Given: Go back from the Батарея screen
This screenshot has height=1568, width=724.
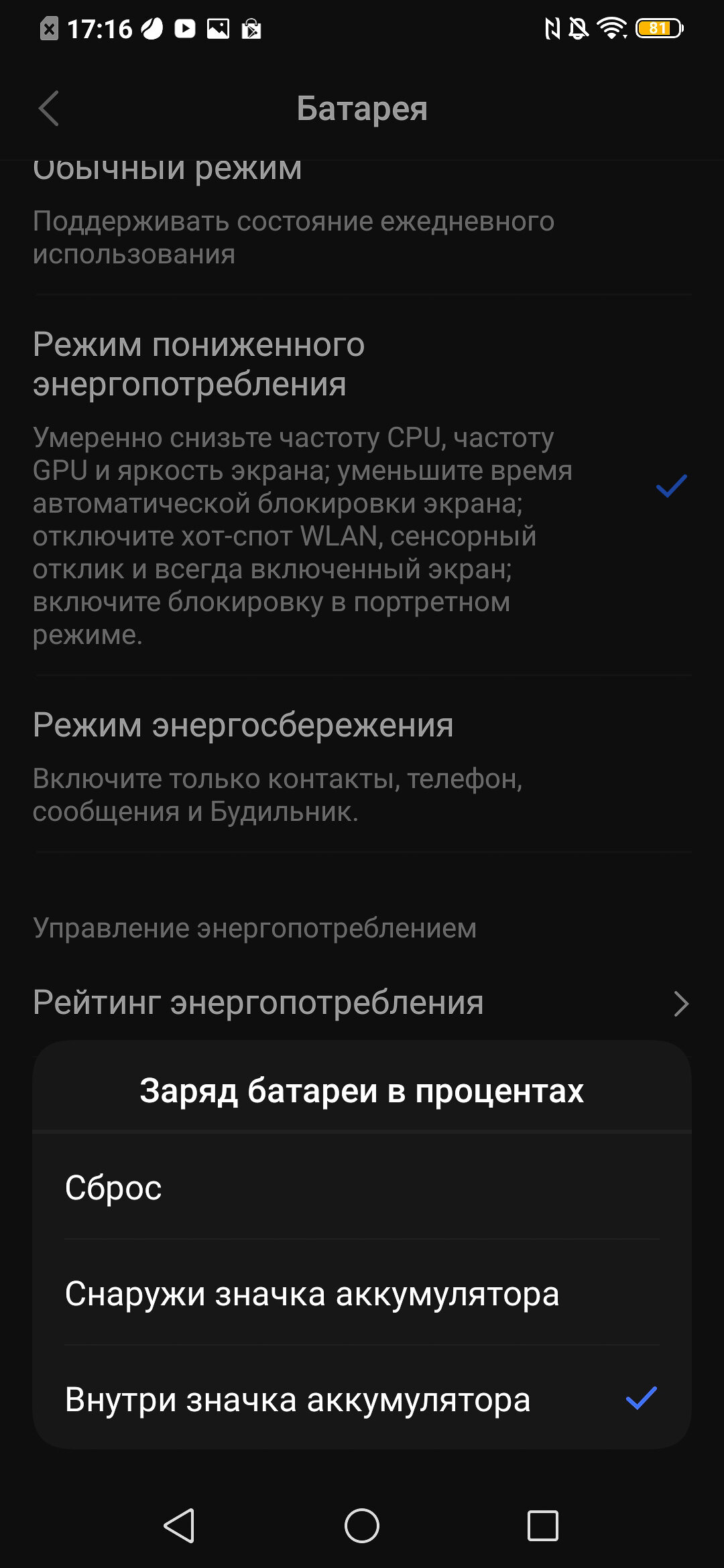Looking at the screenshot, I should click(x=49, y=109).
